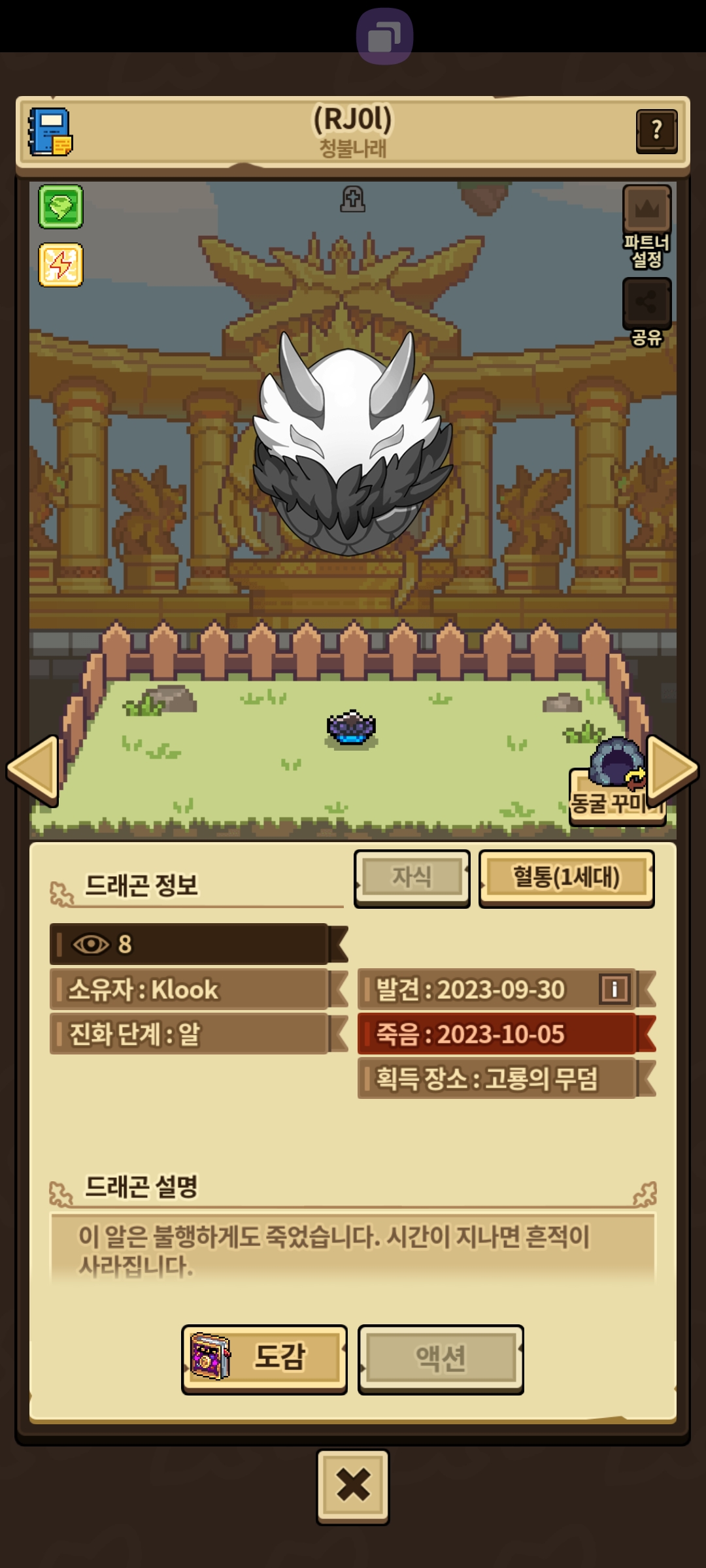The height and width of the screenshot is (1568, 706).
Task: Tap the 자식 offspring button
Action: click(x=412, y=877)
